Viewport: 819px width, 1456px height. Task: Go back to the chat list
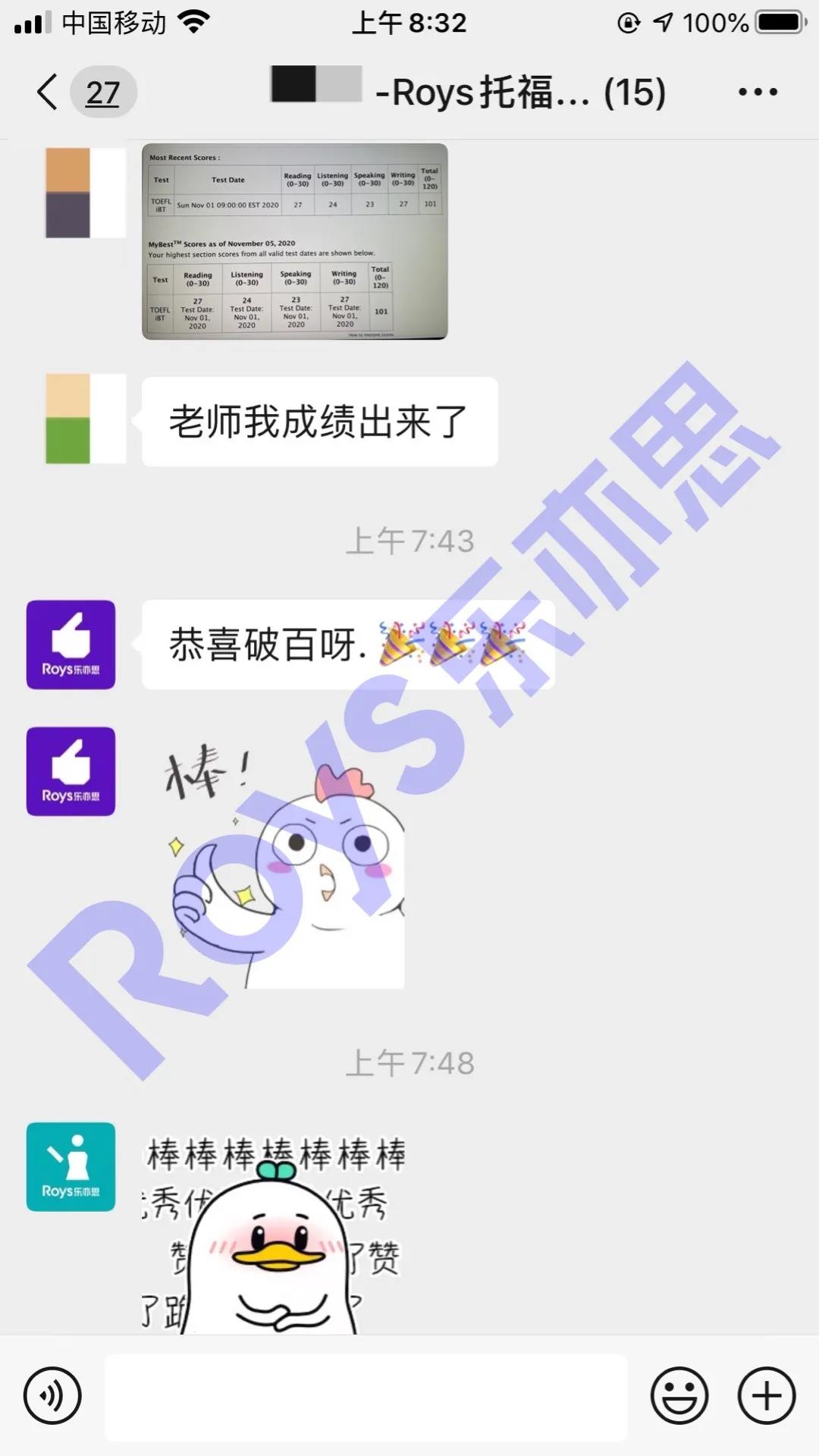tap(47, 93)
